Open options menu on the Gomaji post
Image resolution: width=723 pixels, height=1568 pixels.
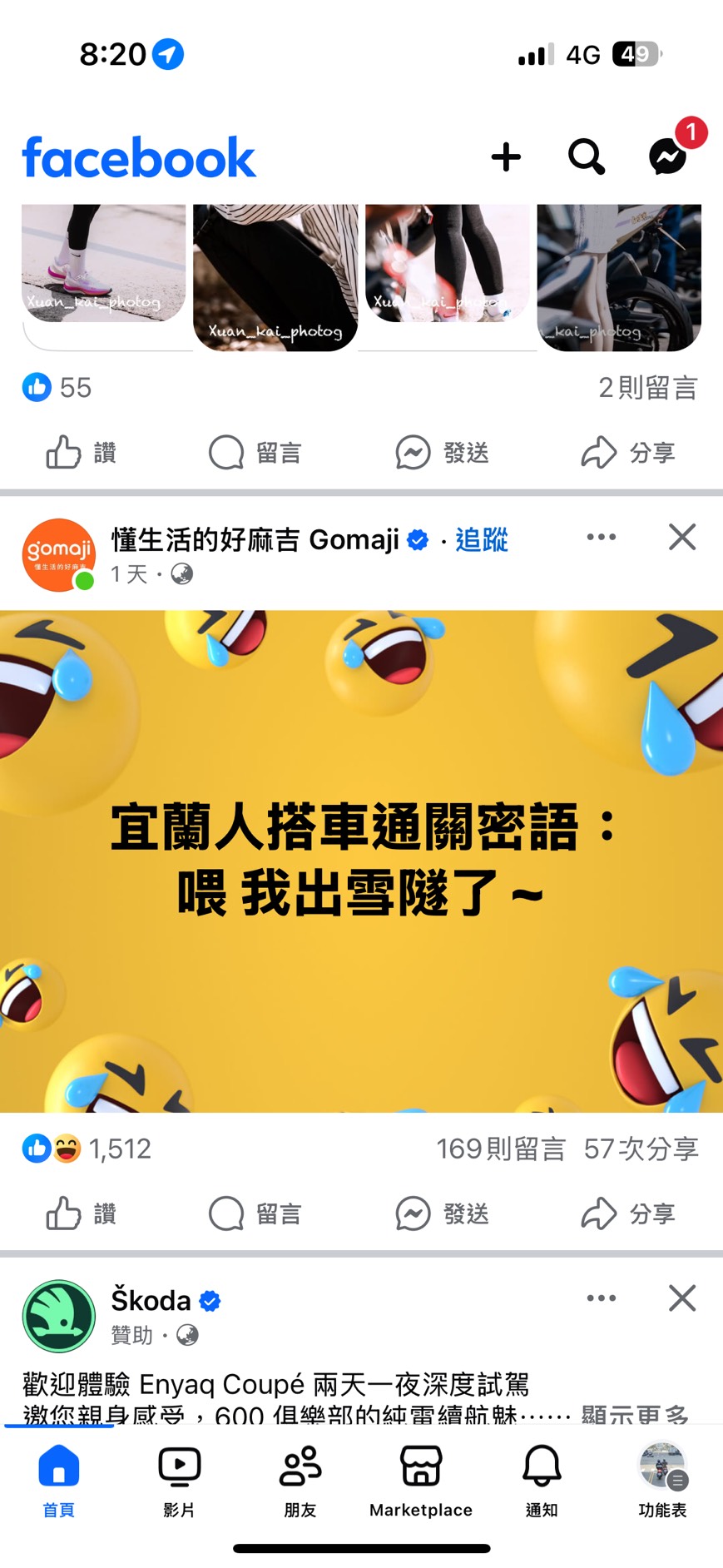(x=601, y=538)
